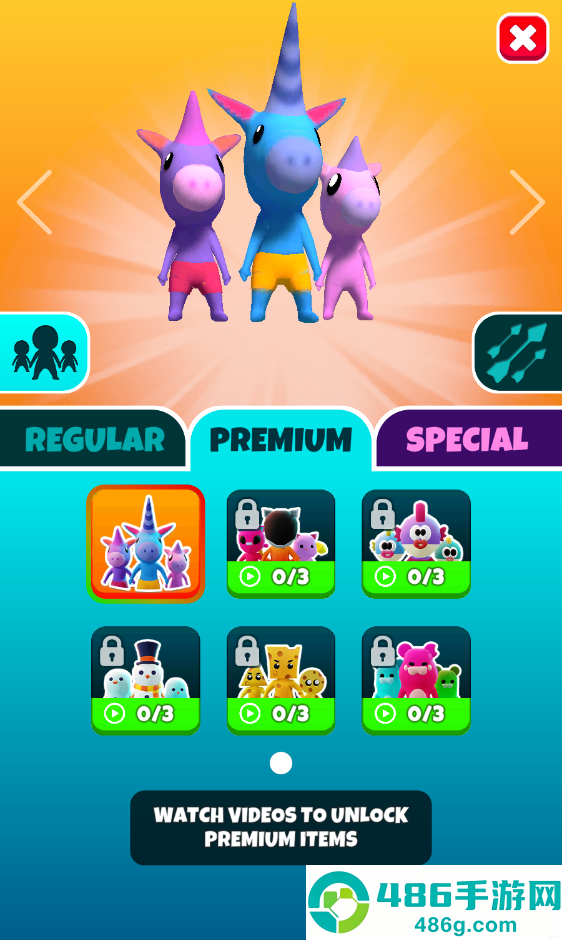The width and height of the screenshot is (562, 940).
Task: Unlock the snowman skin pack
Action: [x=145, y=680]
